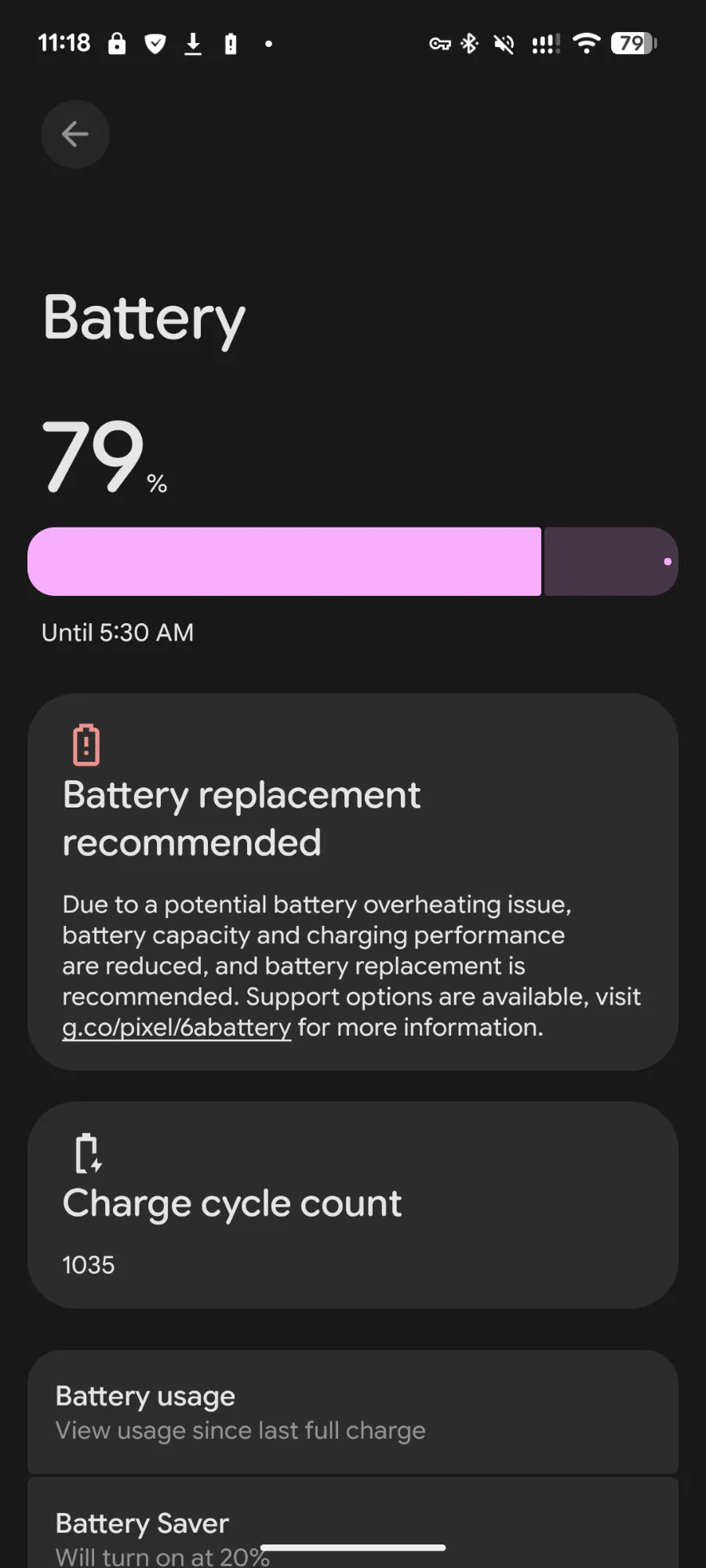Image resolution: width=706 pixels, height=1568 pixels.
Task: Go back using the arrow button
Action: [x=75, y=134]
